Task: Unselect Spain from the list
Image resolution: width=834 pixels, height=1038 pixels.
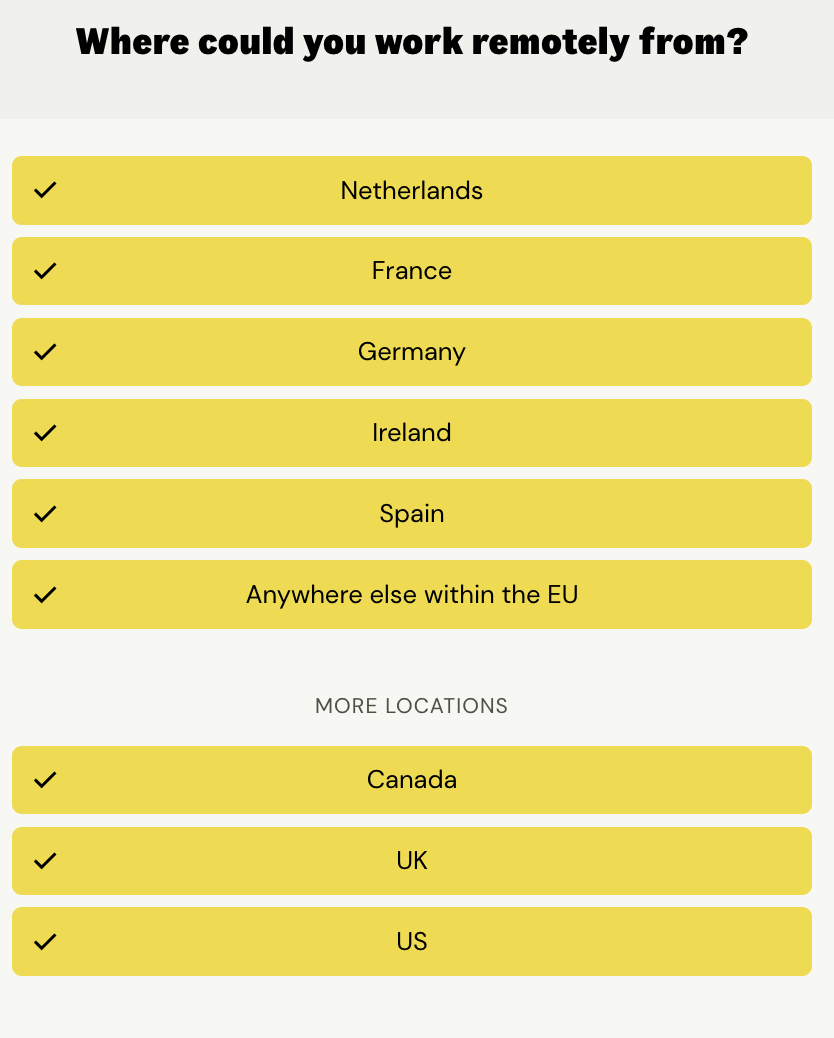Action: pos(411,514)
